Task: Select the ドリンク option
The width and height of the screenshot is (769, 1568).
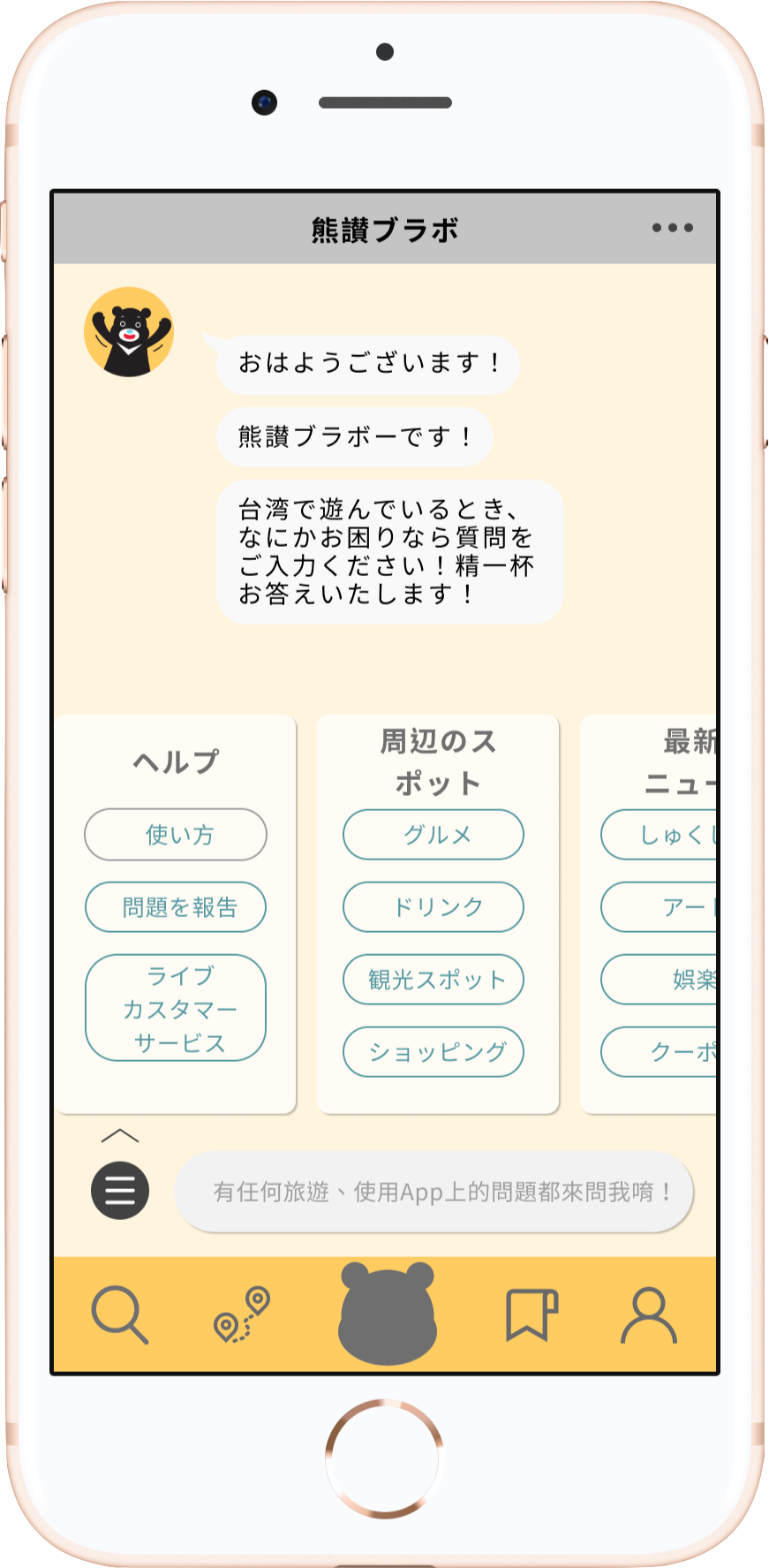Action: (434, 906)
